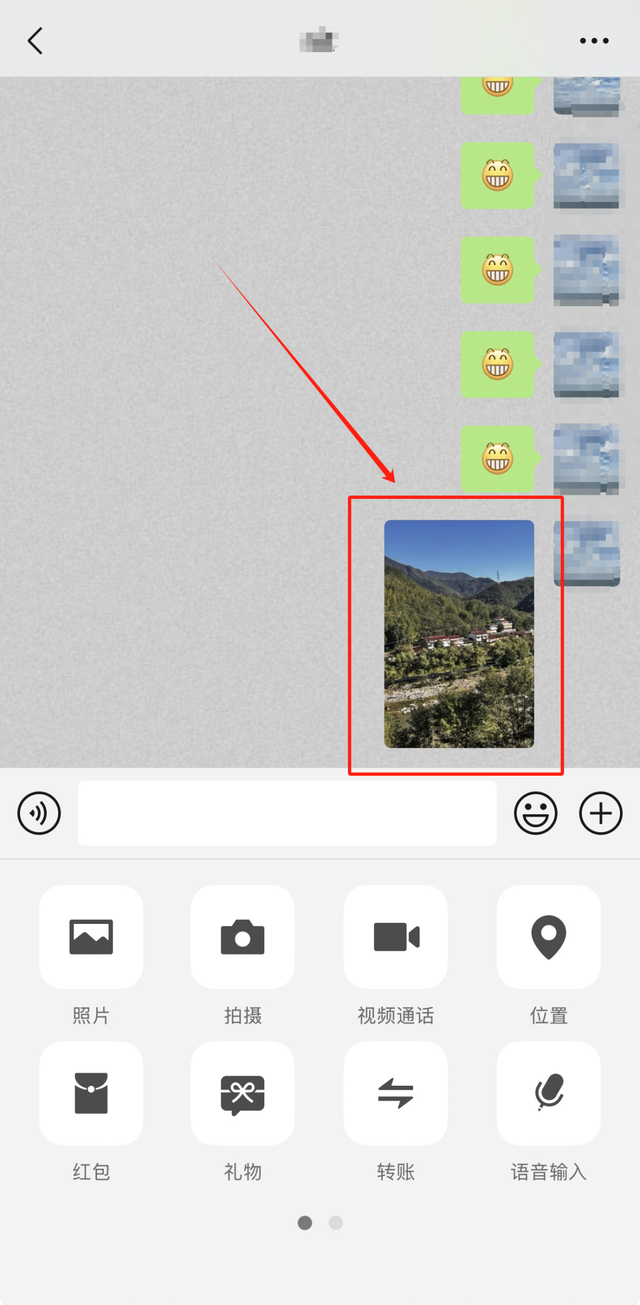The image size is (640, 1305).
Task: Send a 红包 red packet
Action: point(91,1093)
